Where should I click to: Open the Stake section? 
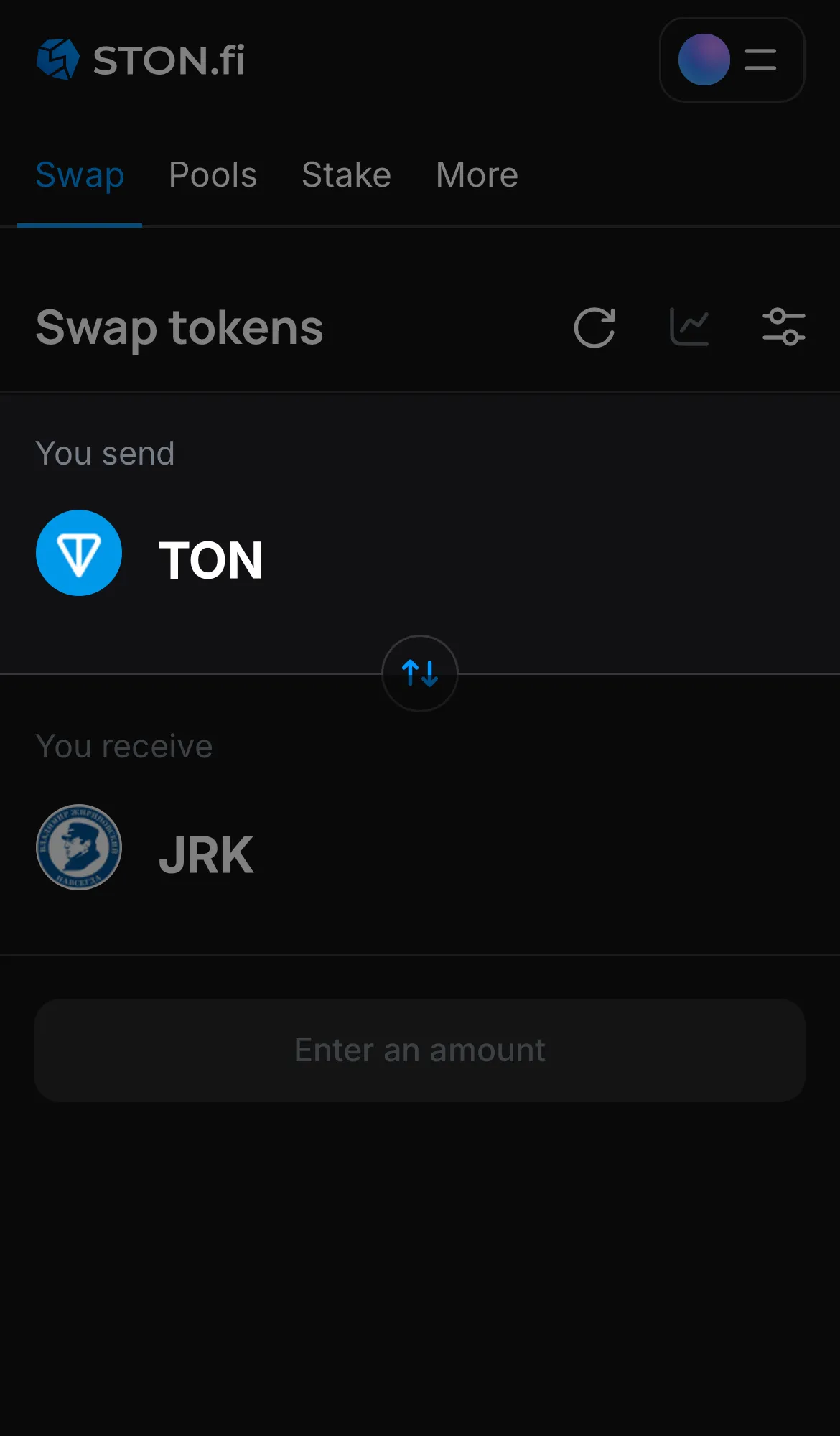tap(346, 174)
